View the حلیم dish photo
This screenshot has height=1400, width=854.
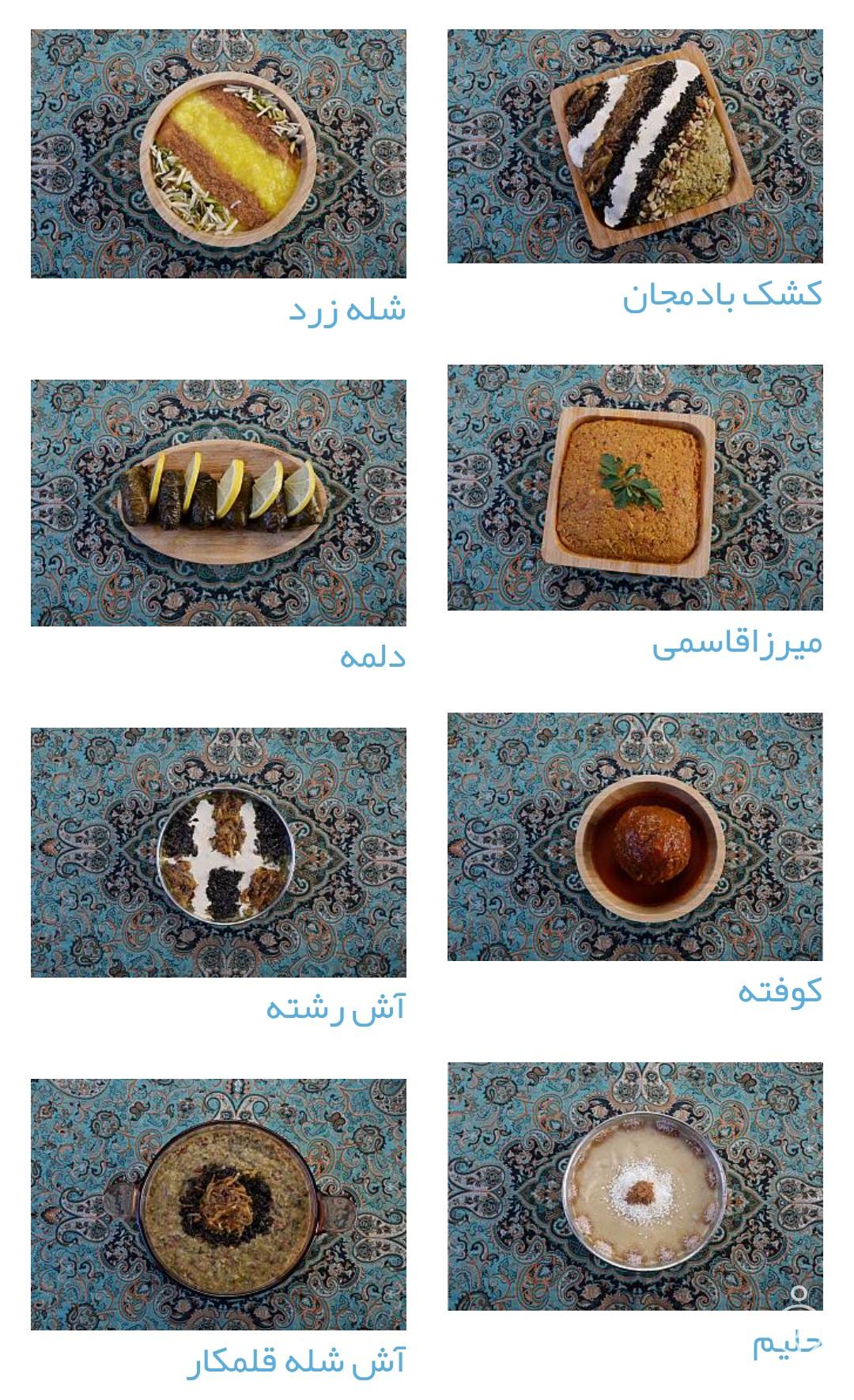click(635, 1186)
